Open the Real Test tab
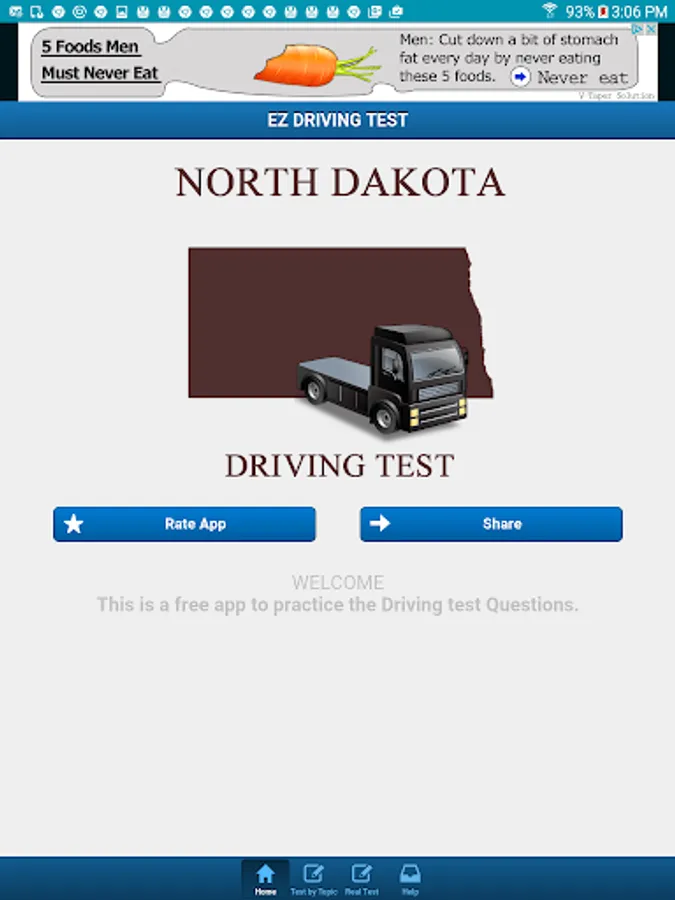 361,878
